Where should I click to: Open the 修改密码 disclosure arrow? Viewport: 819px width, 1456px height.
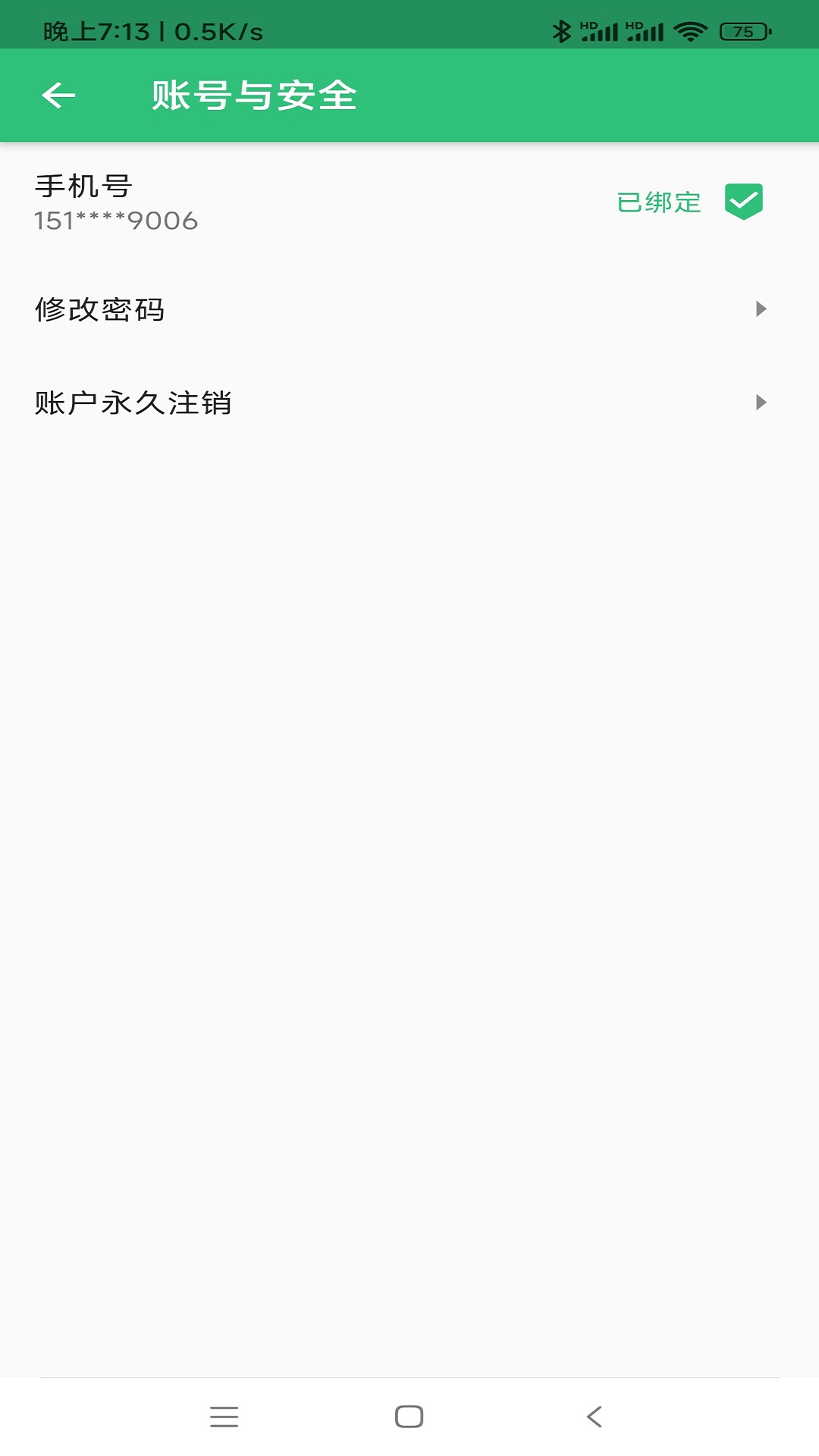pos(761,309)
